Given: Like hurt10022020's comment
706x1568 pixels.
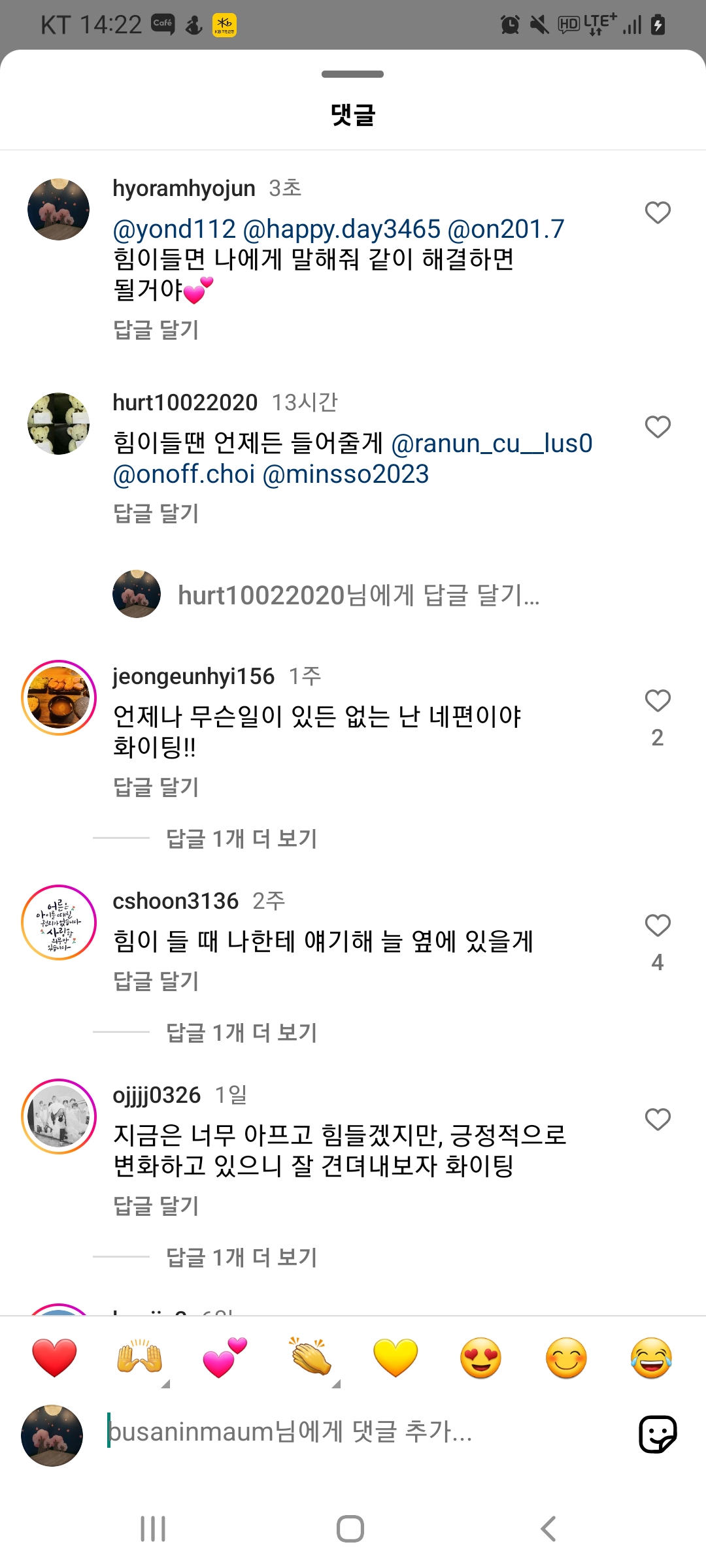Looking at the screenshot, I should click(x=658, y=427).
